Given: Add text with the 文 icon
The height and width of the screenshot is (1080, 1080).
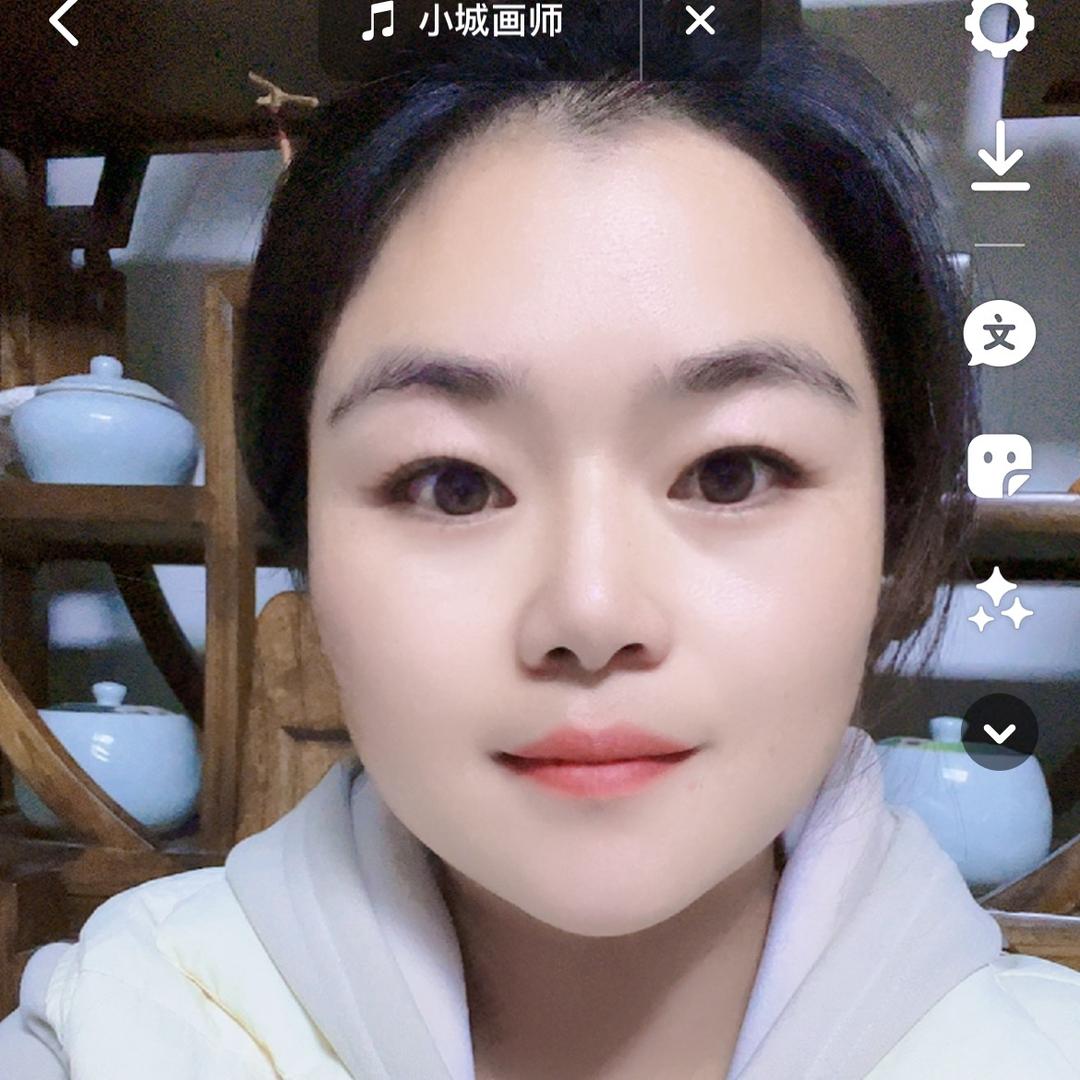Looking at the screenshot, I should tap(999, 334).
